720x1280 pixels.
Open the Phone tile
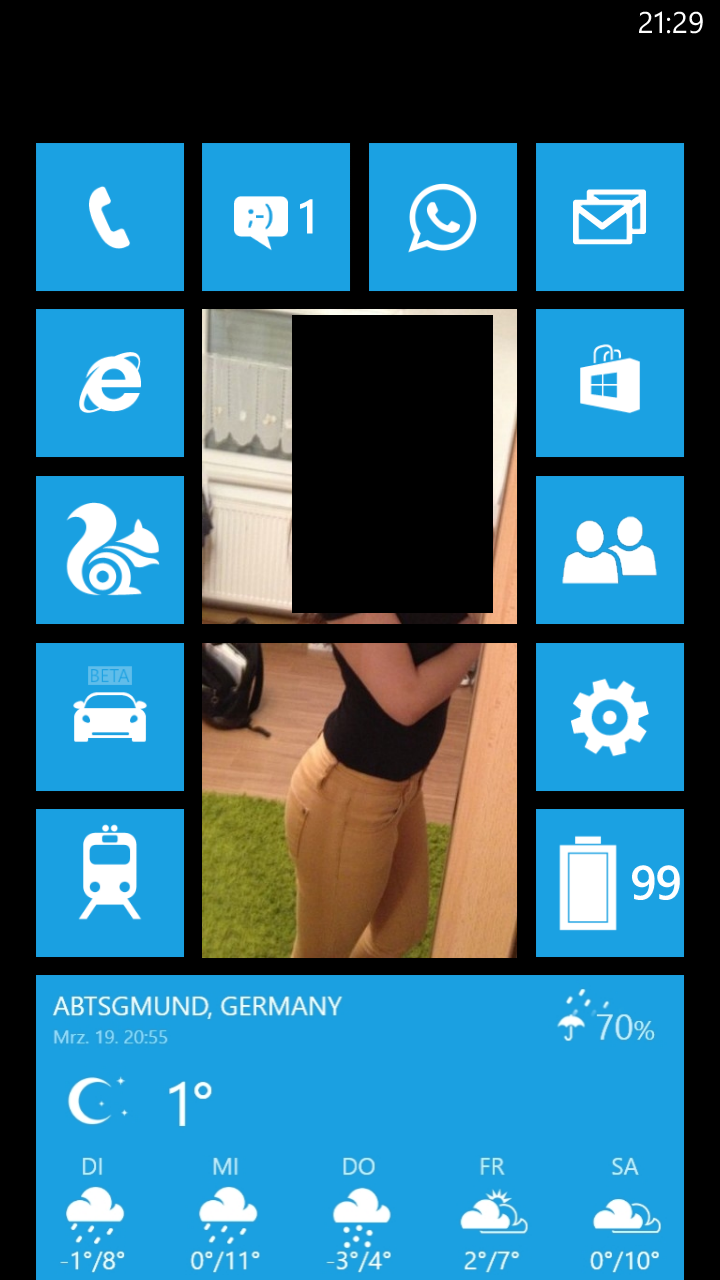pos(110,217)
